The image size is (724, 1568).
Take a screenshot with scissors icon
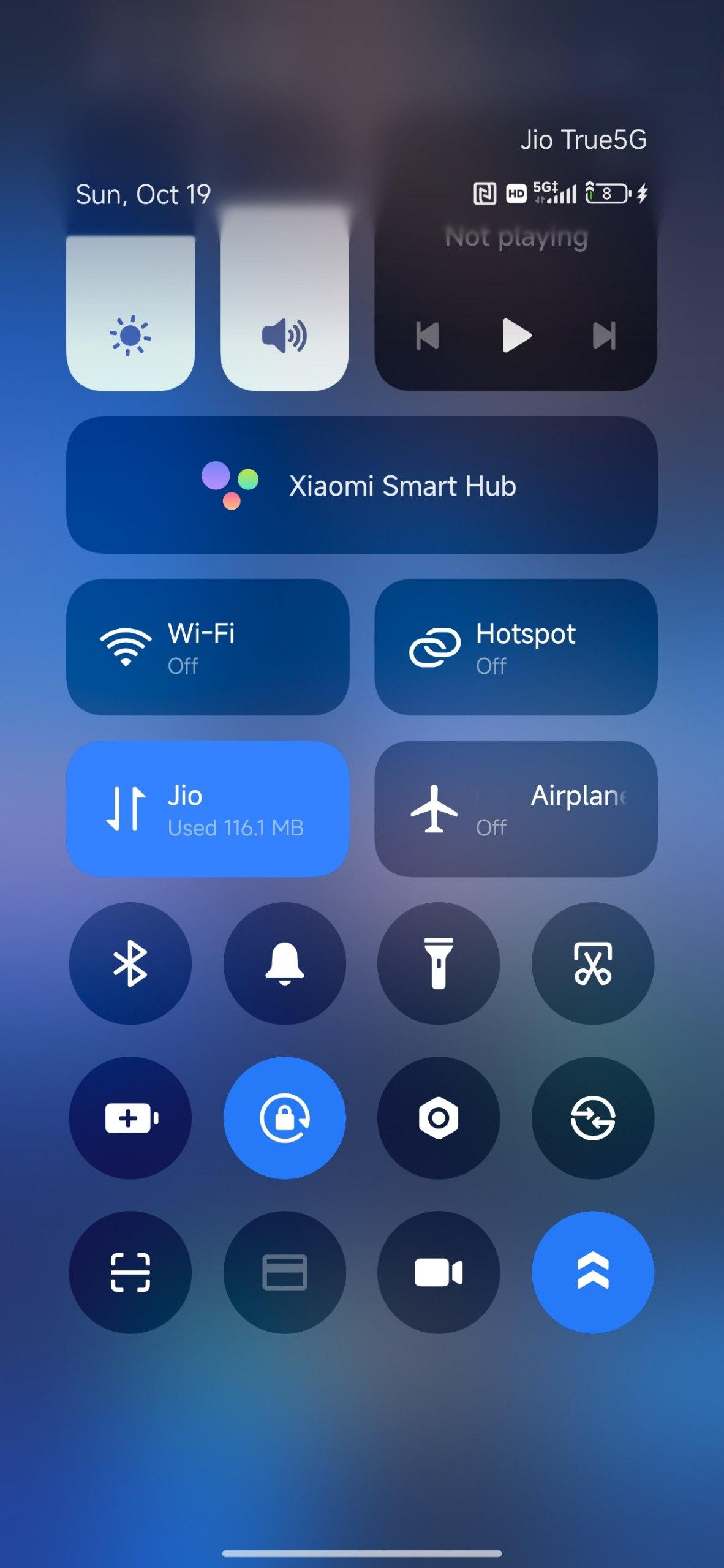(592, 963)
